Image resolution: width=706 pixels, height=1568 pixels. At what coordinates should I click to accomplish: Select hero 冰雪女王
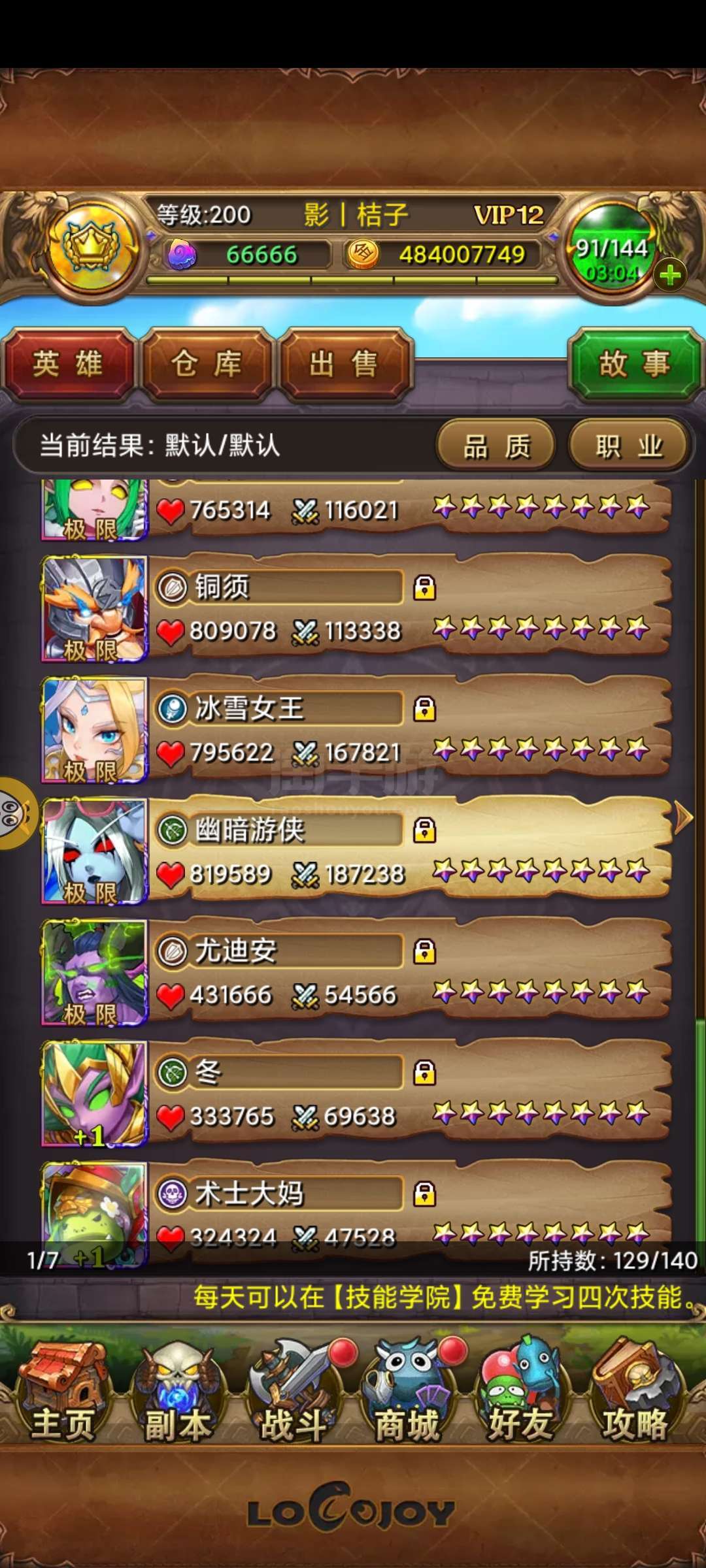353,729
